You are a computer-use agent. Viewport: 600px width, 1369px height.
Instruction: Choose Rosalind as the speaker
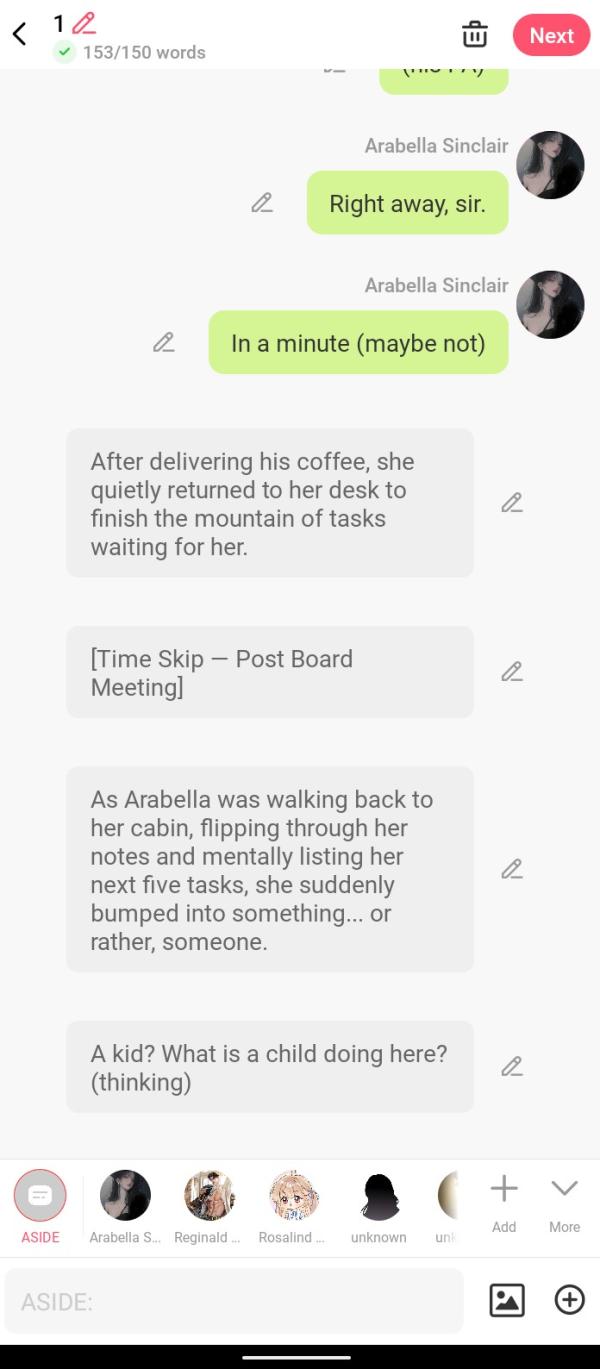(293, 1207)
